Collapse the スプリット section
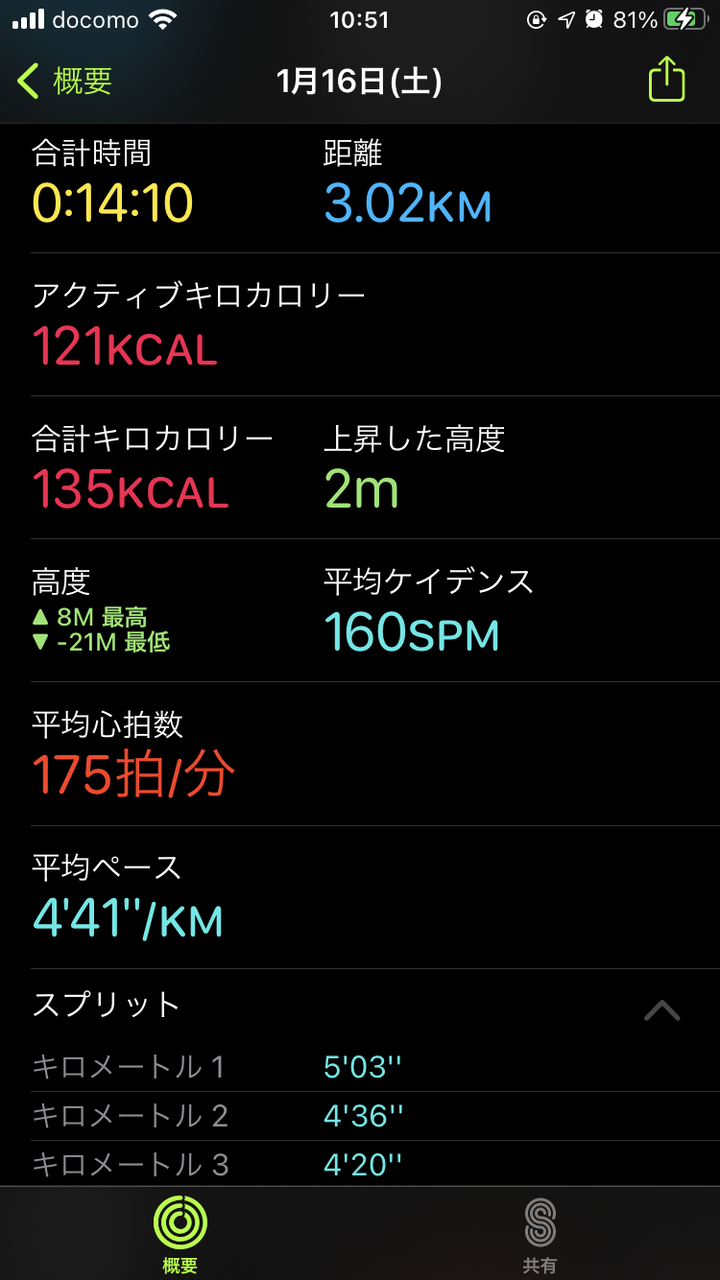 [662, 1010]
